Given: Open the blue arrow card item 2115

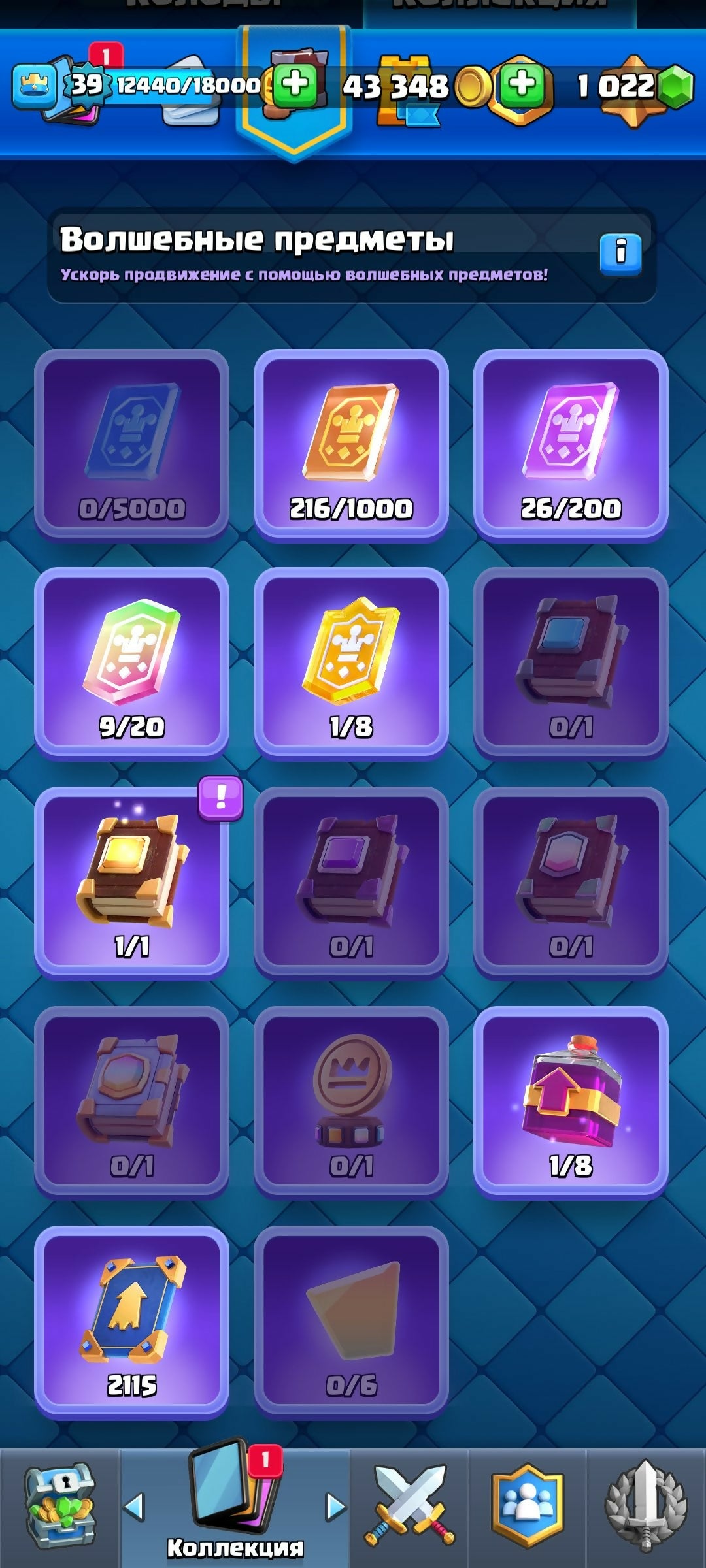Looking at the screenshot, I should tap(132, 1320).
